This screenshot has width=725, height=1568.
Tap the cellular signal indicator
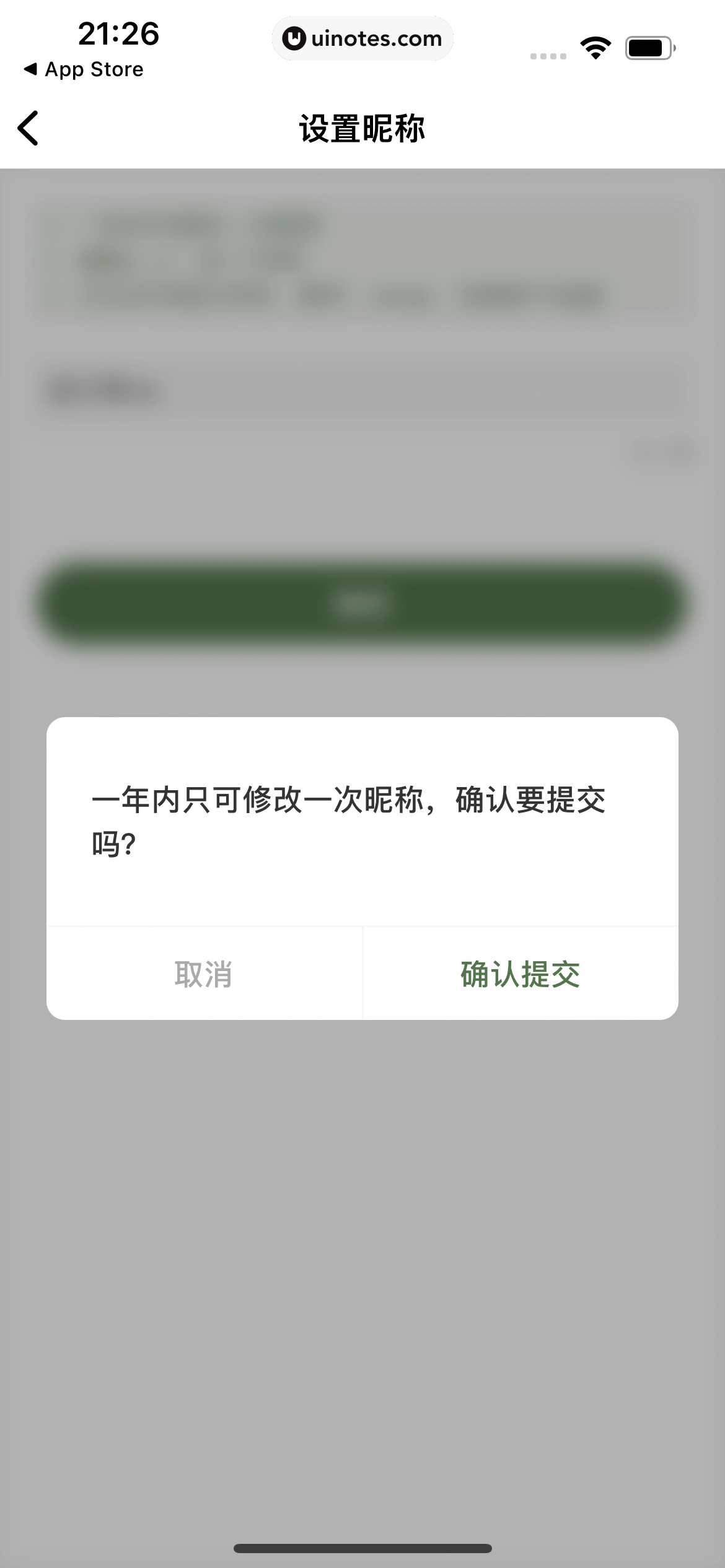click(548, 54)
